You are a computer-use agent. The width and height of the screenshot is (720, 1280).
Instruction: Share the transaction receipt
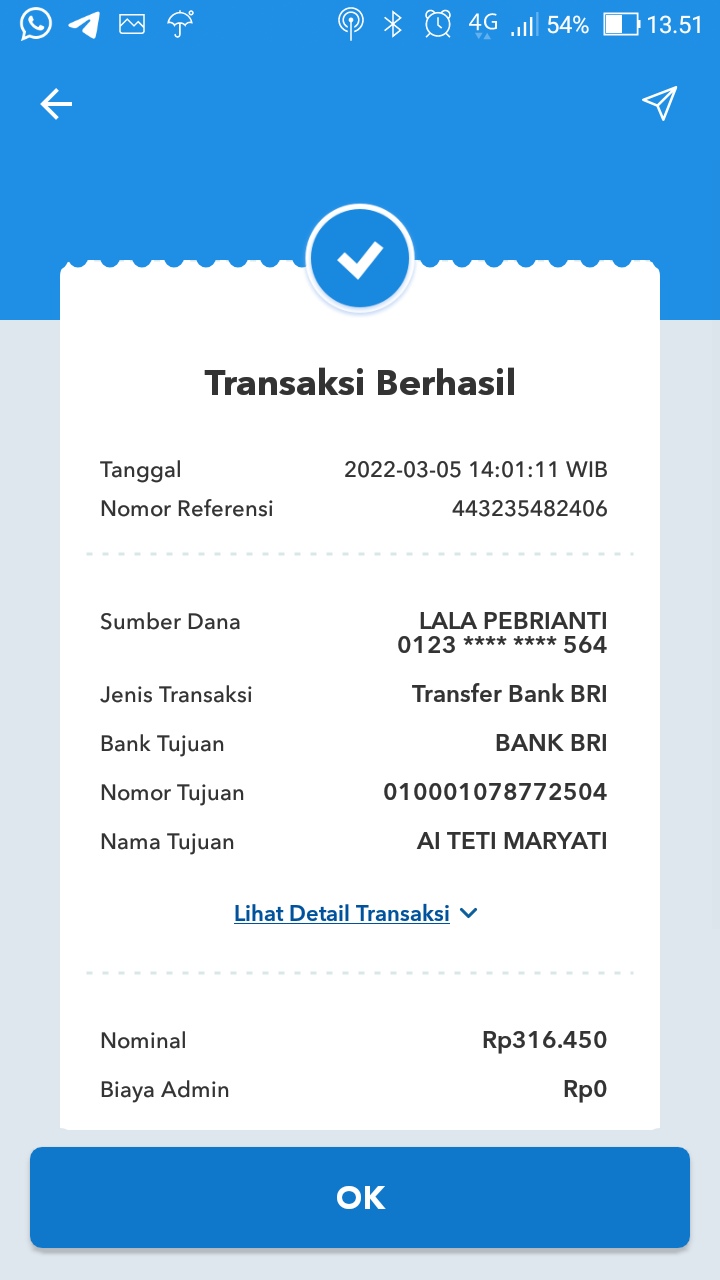click(660, 103)
